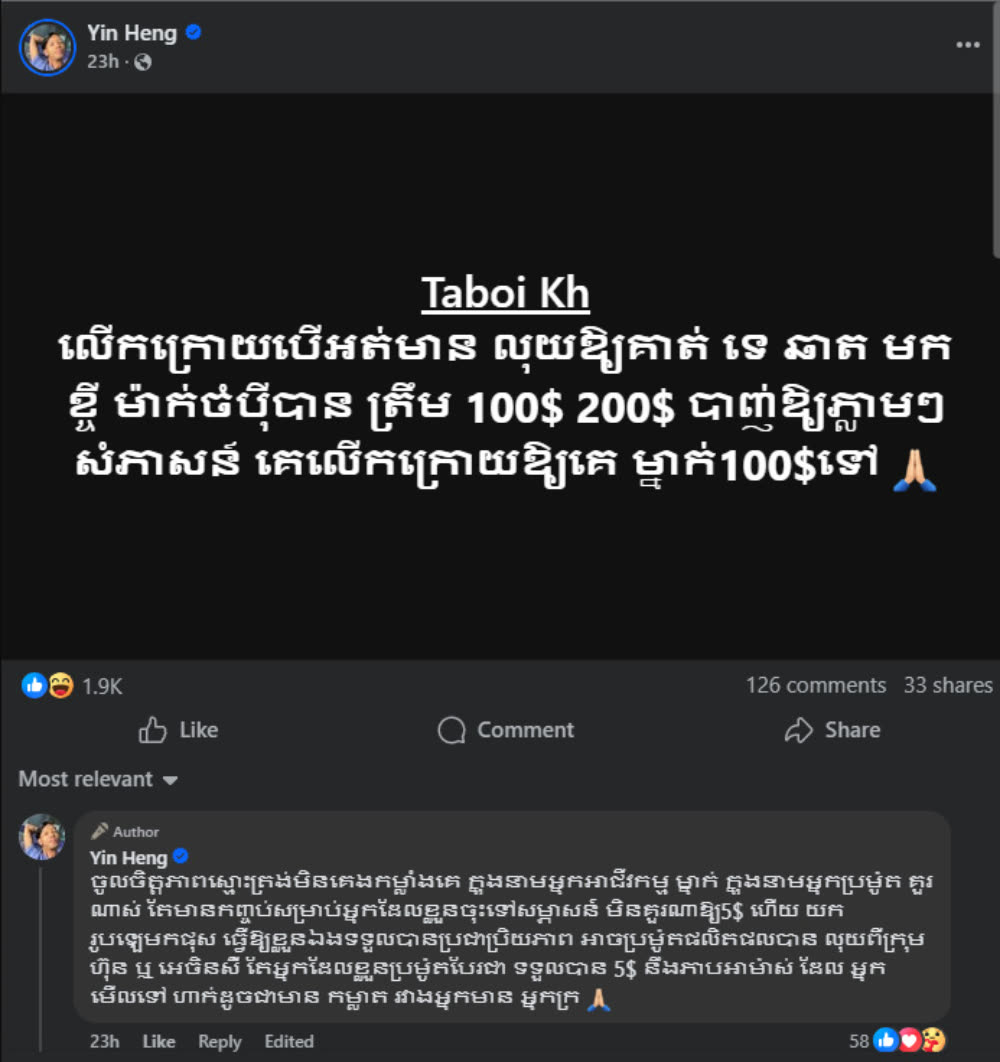Open the post's 23h timestamp link
This screenshot has height=1062, width=1000.
pyautogui.click(x=102, y=62)
